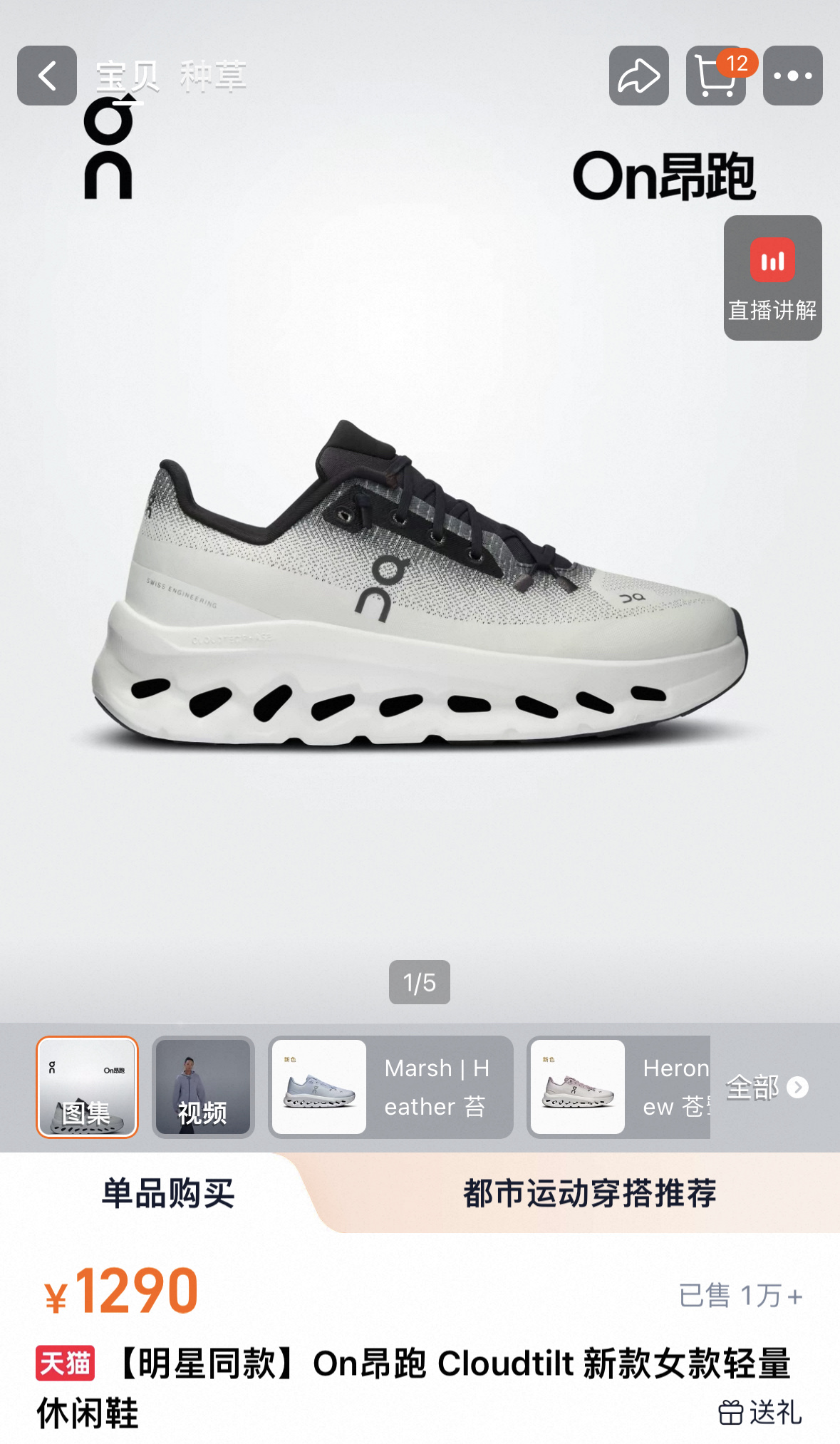The image size is (840, 1444).
Task: Share this product
Action: [x=638, y=76]
